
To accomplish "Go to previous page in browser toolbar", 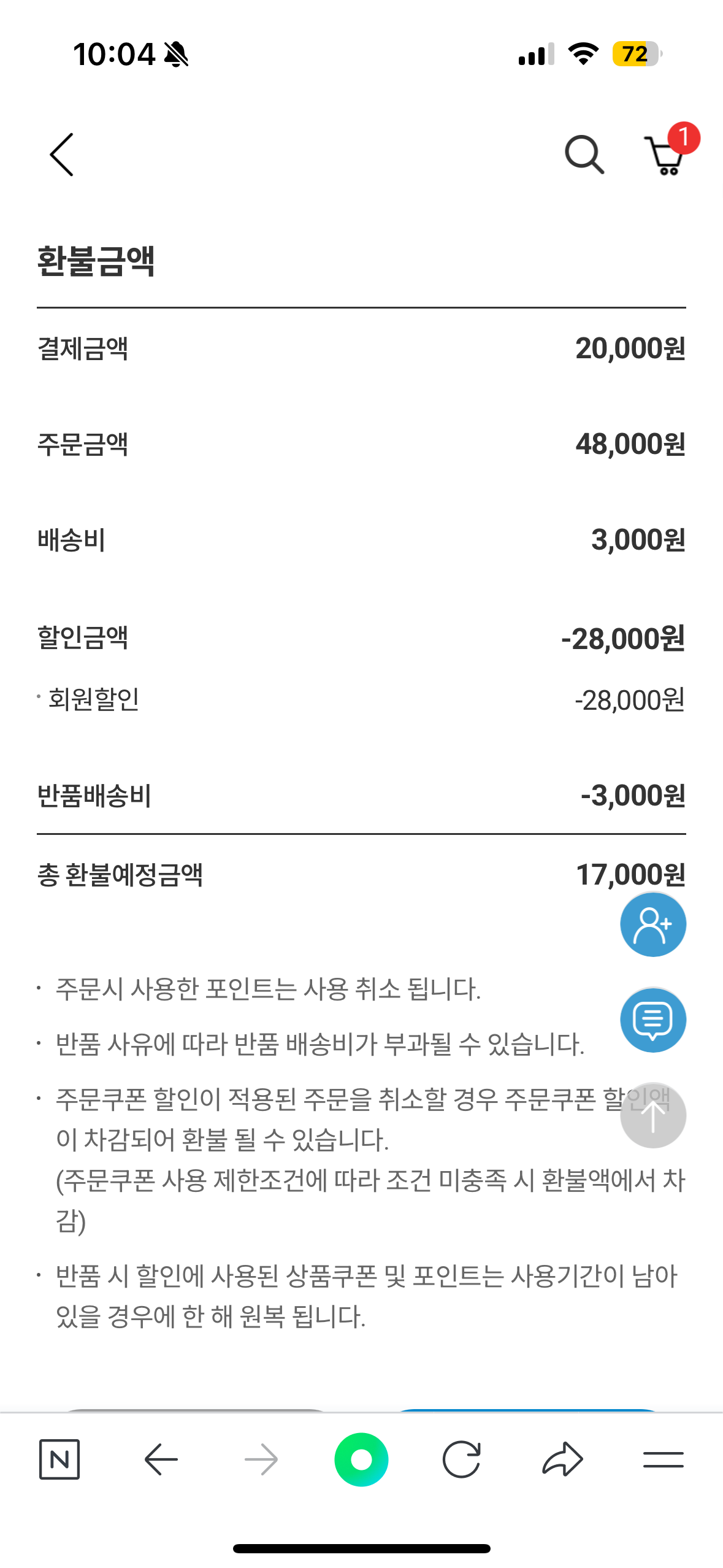I will [161, 1459].
